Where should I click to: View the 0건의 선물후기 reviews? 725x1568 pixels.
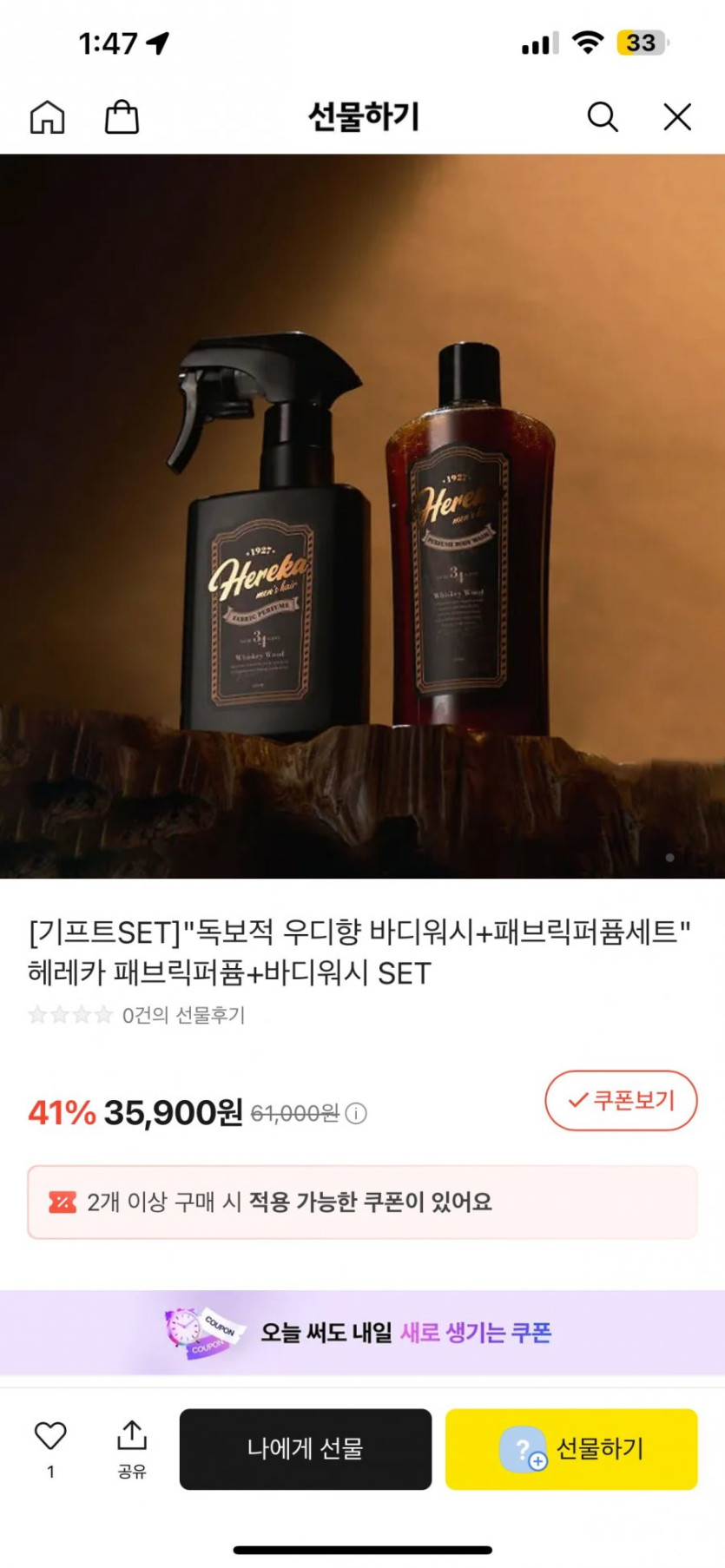[x=182, y=1015]
